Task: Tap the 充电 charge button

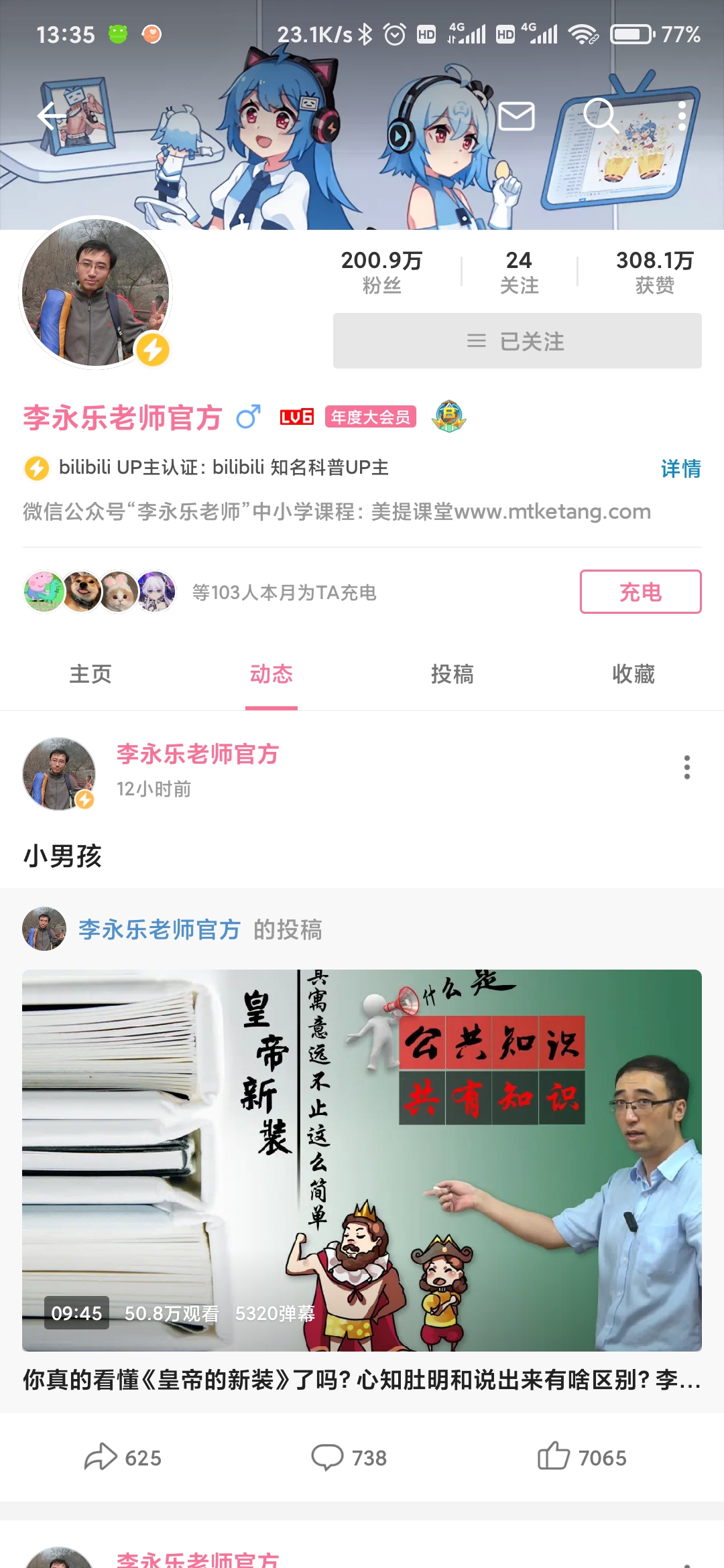Action: click(x=640, y=592)
